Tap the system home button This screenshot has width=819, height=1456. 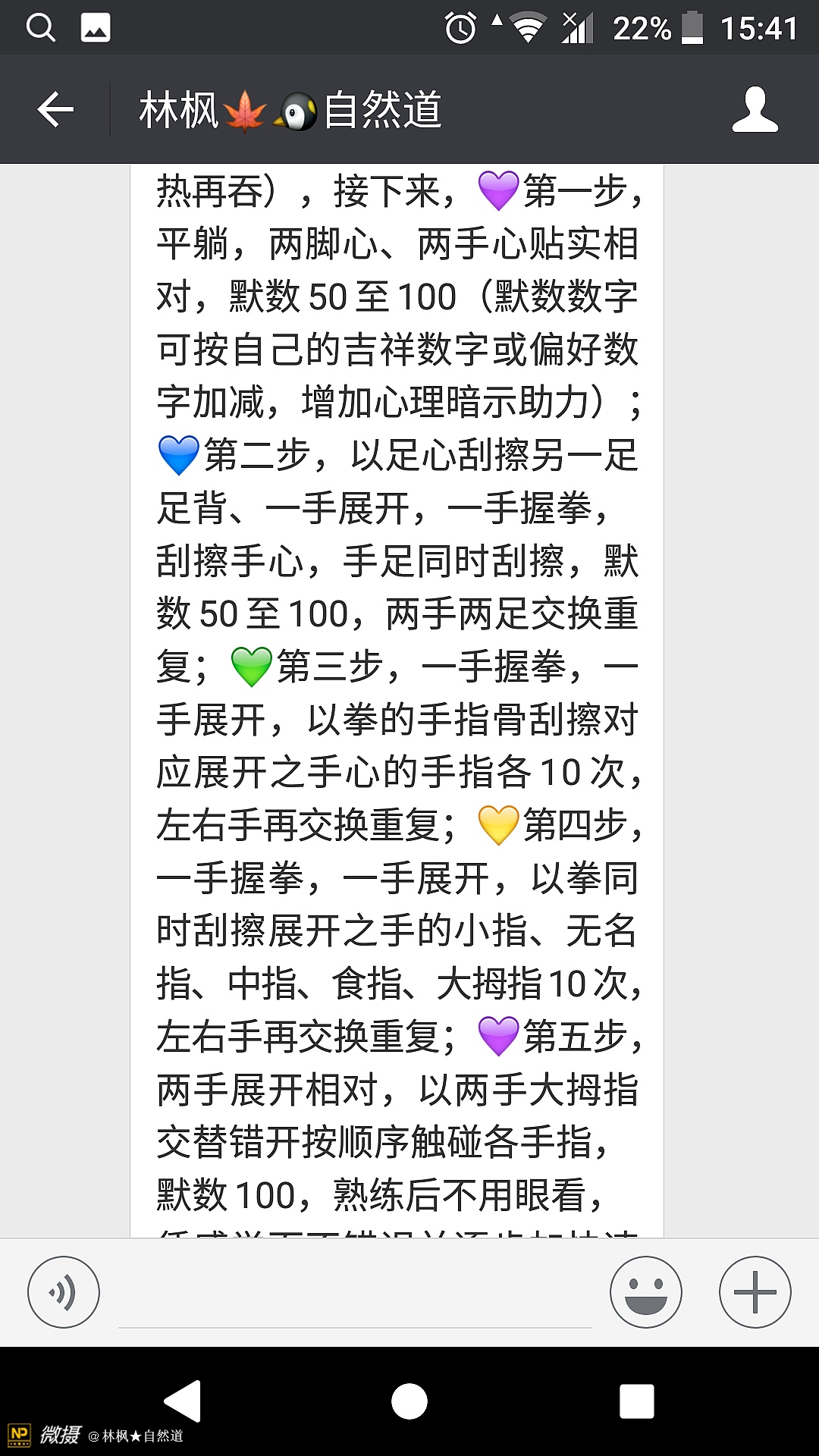(x=409, y=1401)
